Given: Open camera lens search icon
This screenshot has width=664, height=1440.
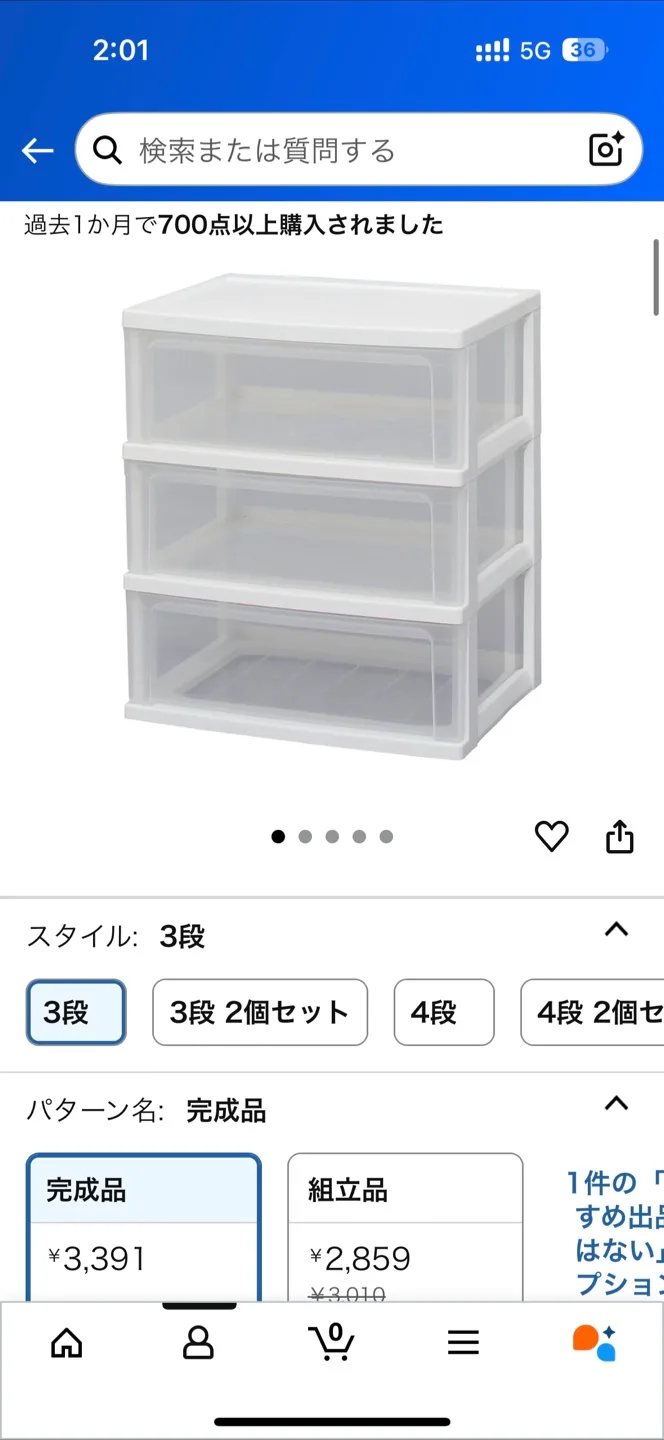Looking at the screenshot, I should click(x=606, y=149).
